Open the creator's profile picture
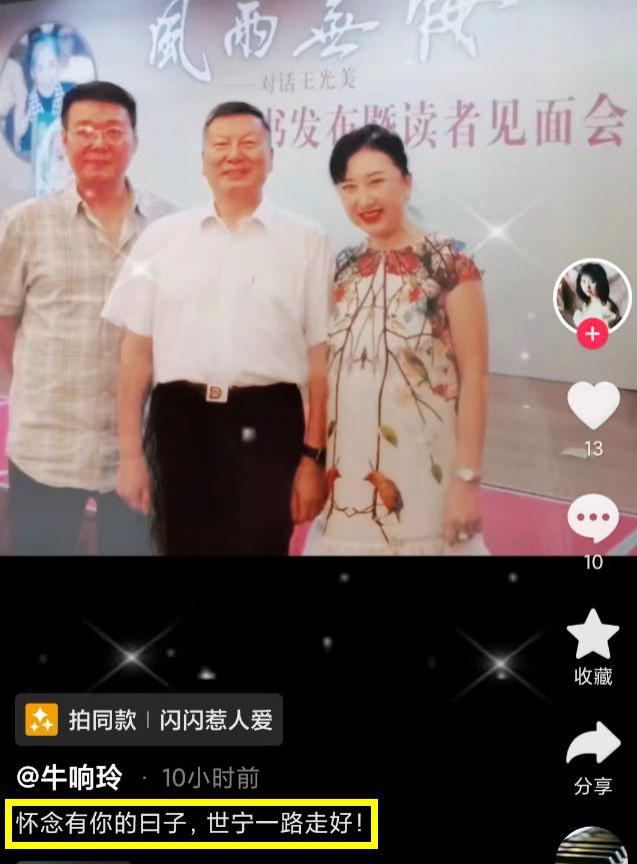 tap(592, 294)
